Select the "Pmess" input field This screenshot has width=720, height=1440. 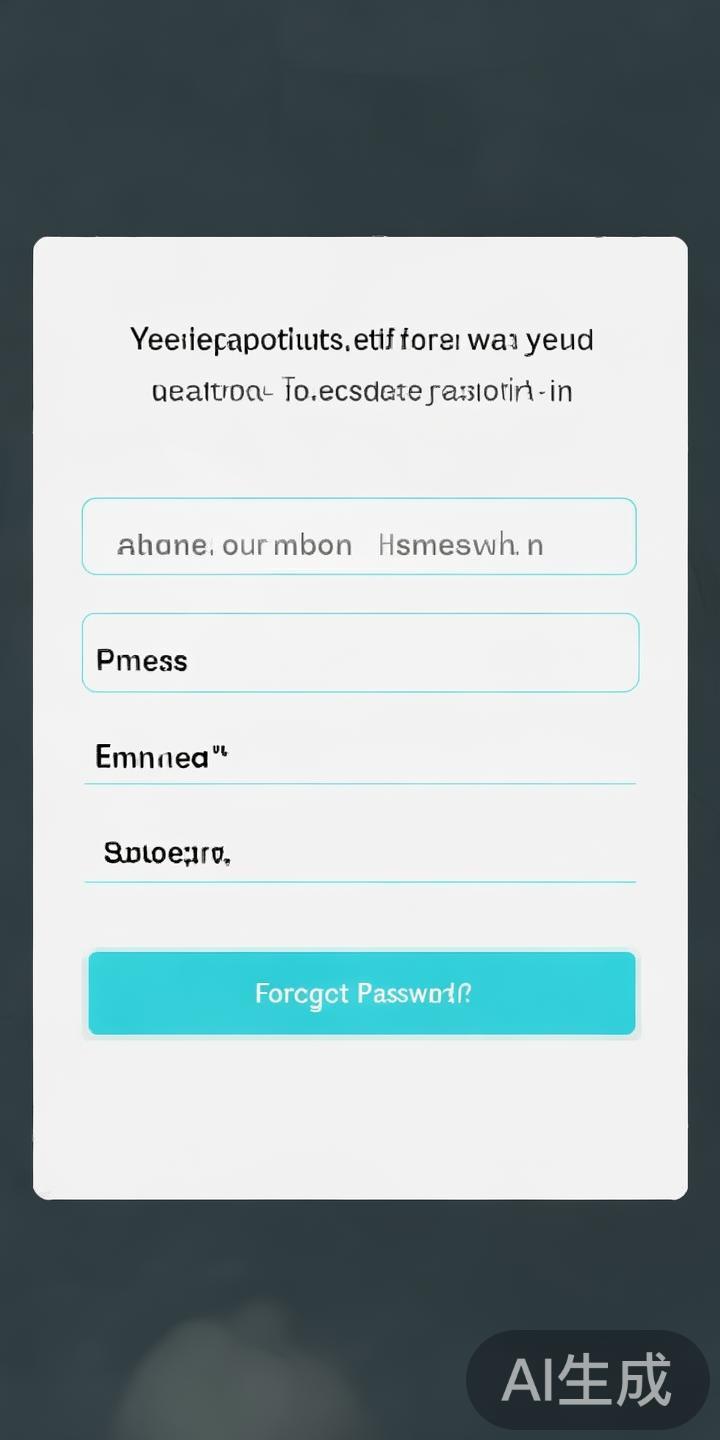pos(360,652)
